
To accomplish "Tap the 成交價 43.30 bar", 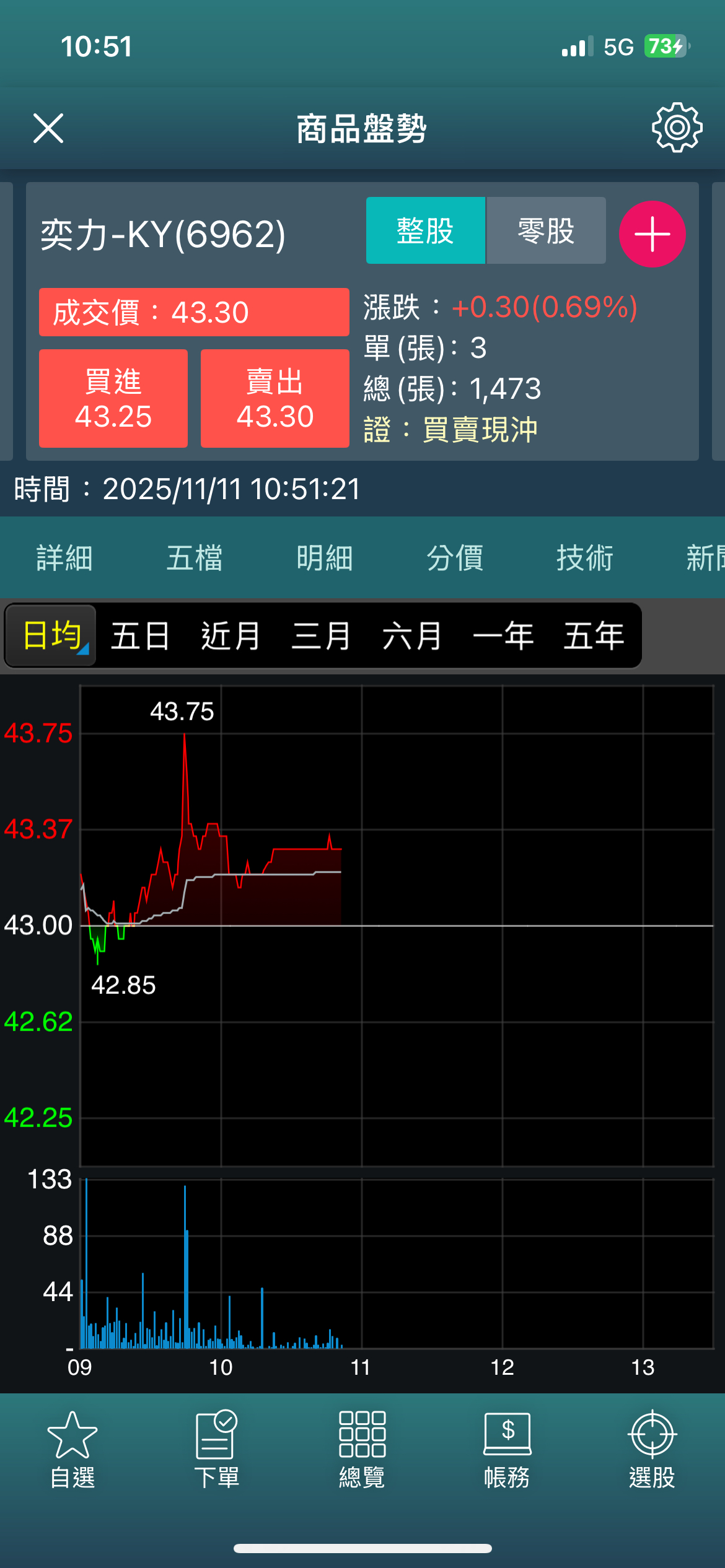I will [194, 312].
